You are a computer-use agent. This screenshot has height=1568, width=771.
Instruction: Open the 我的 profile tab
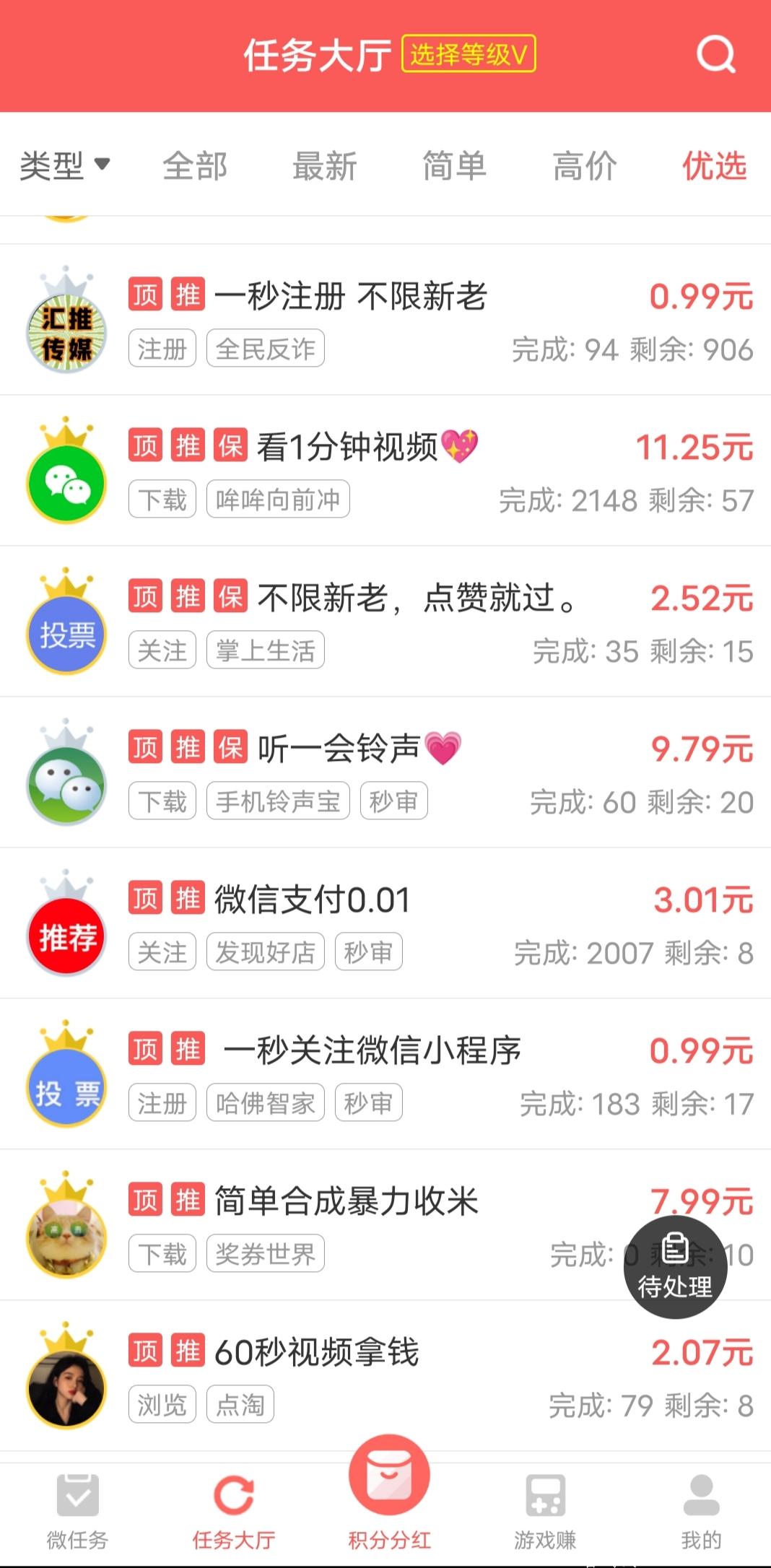701,1512
